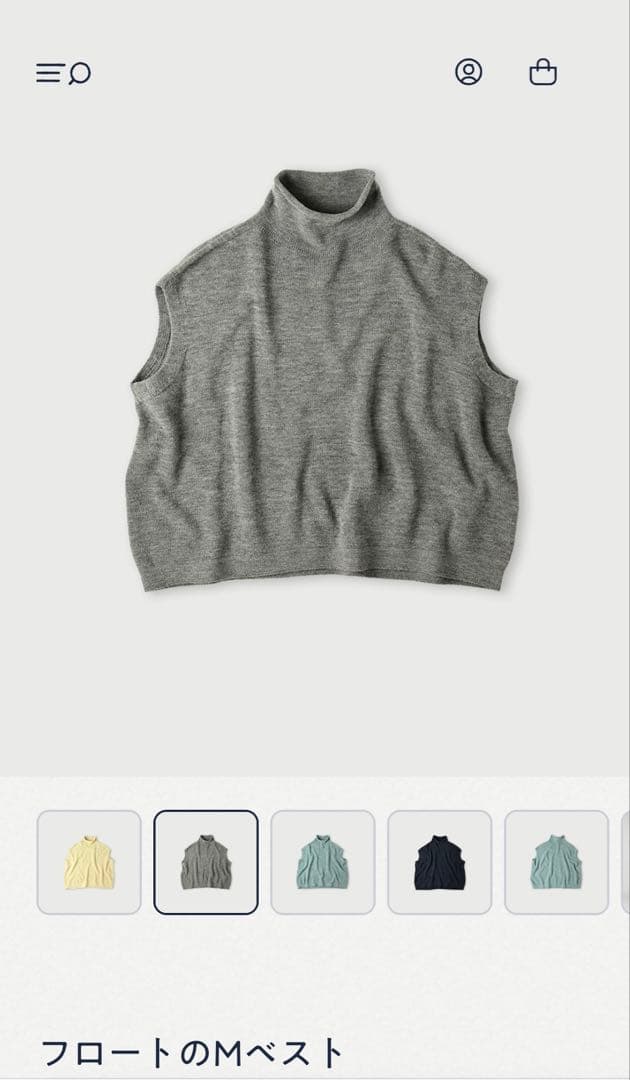Open the shopping bag
This screenshot has width=630, height=1080.
(543, 72)
